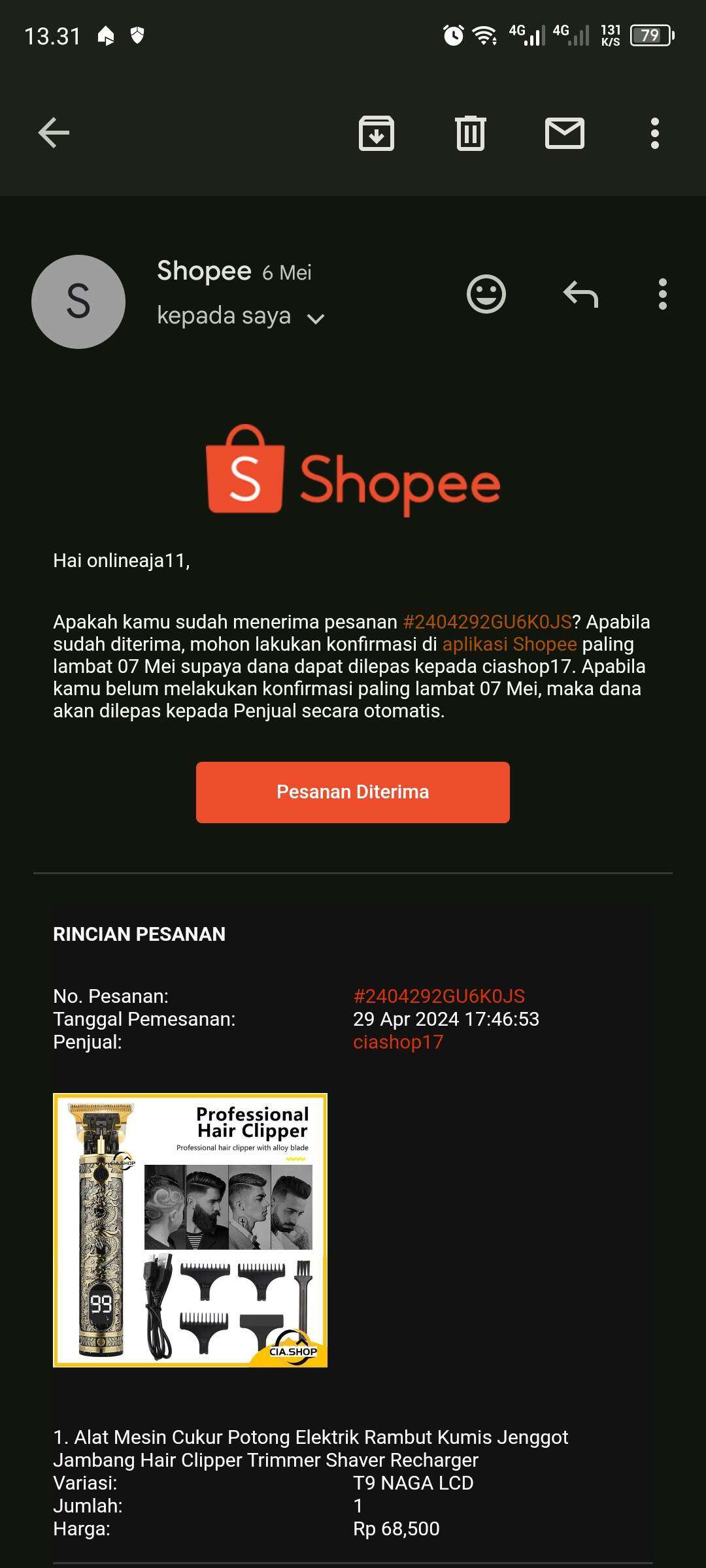Open the aplikasi Shopee link

click(510, 644)
